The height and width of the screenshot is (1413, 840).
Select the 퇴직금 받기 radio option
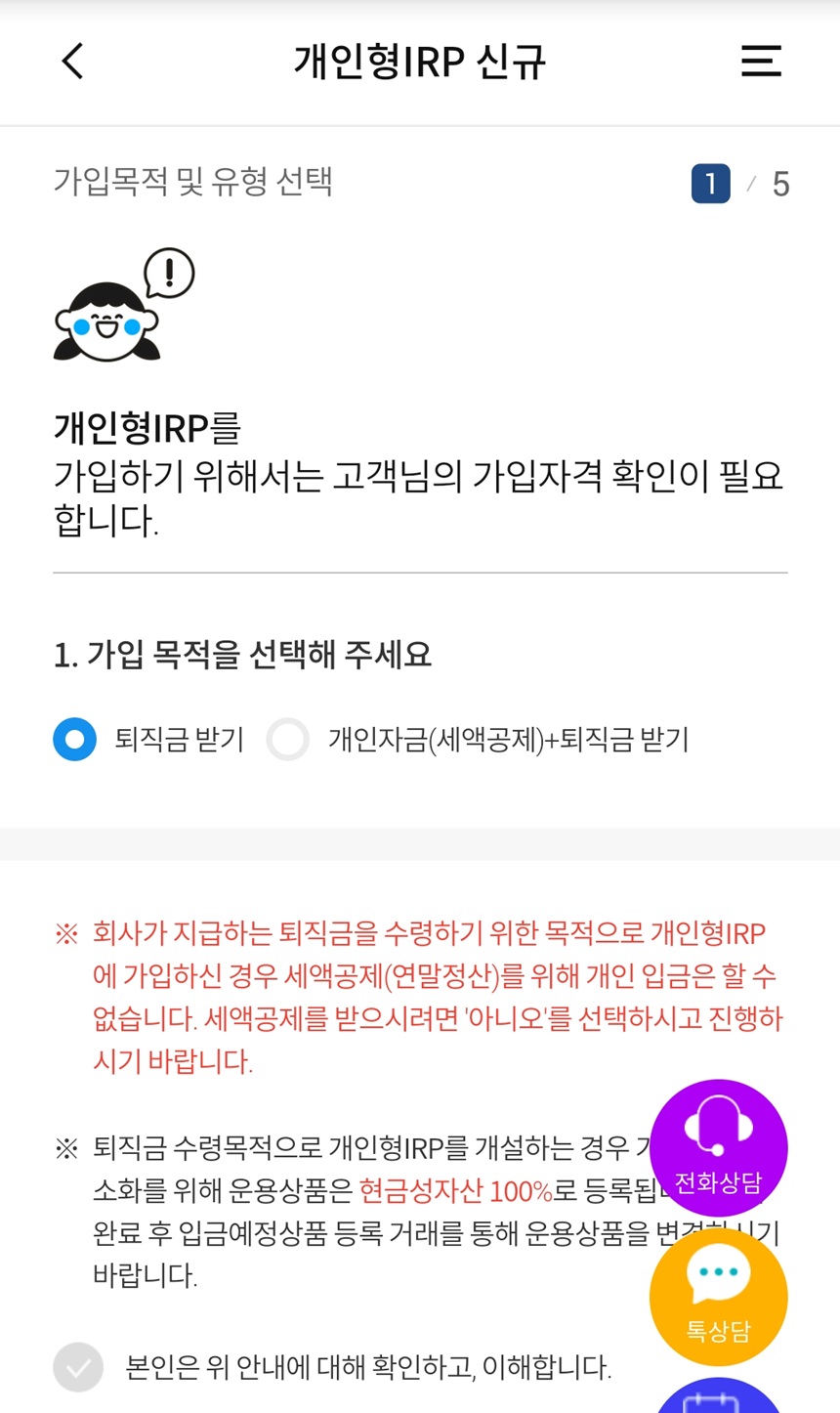coord(74,740)
